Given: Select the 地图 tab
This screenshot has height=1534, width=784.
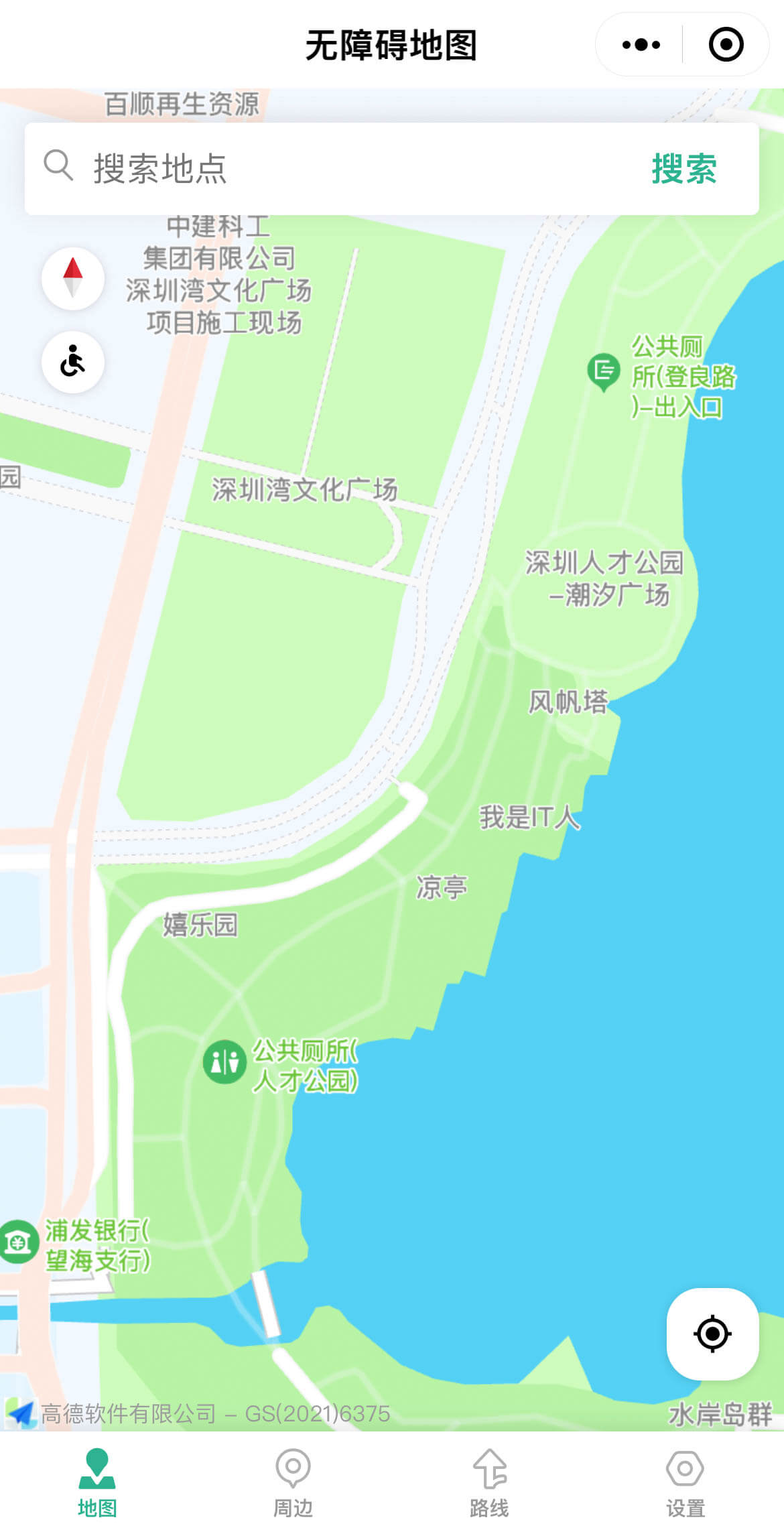Looking at the screenshot, I should click(97, 1482).
